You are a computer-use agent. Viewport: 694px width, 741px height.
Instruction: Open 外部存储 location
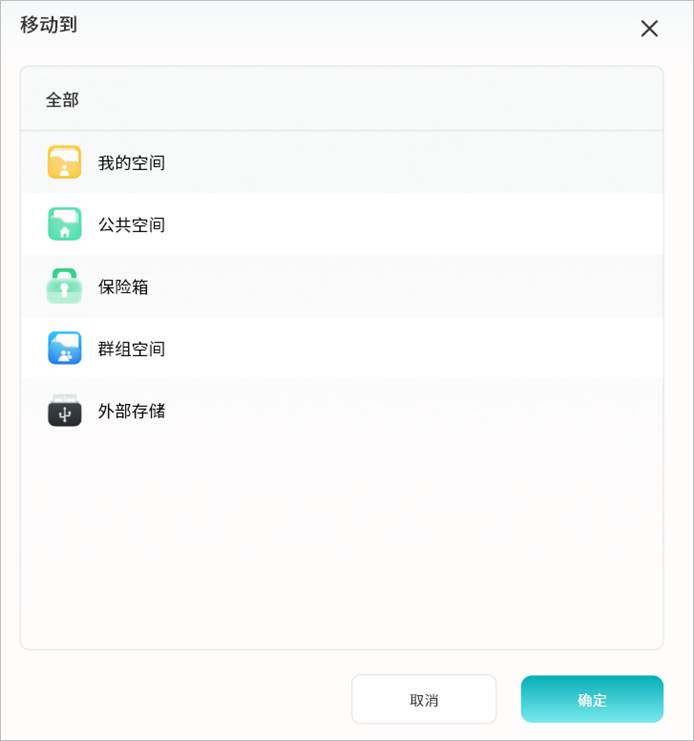(x=131, y=410)
